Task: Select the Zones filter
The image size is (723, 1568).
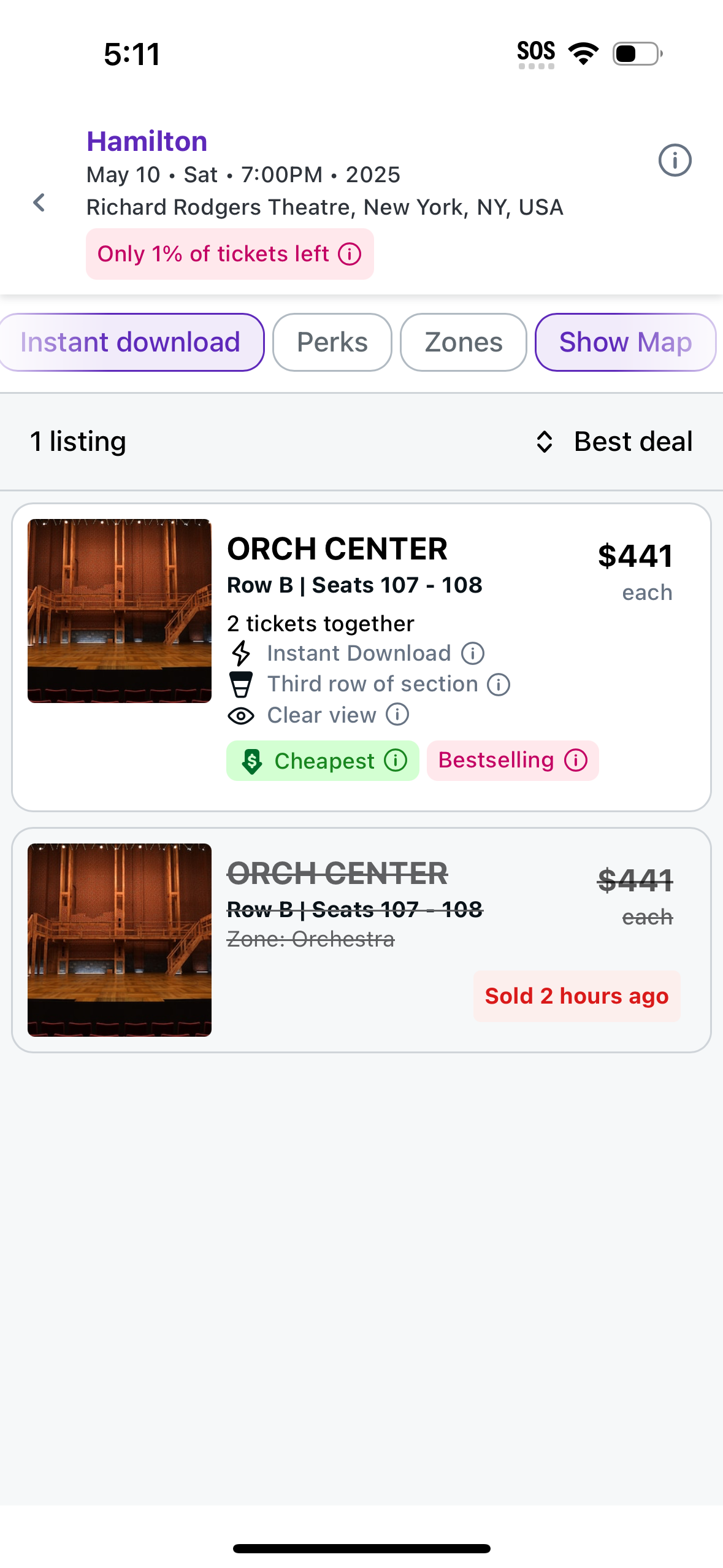Action: pos(463,342)
